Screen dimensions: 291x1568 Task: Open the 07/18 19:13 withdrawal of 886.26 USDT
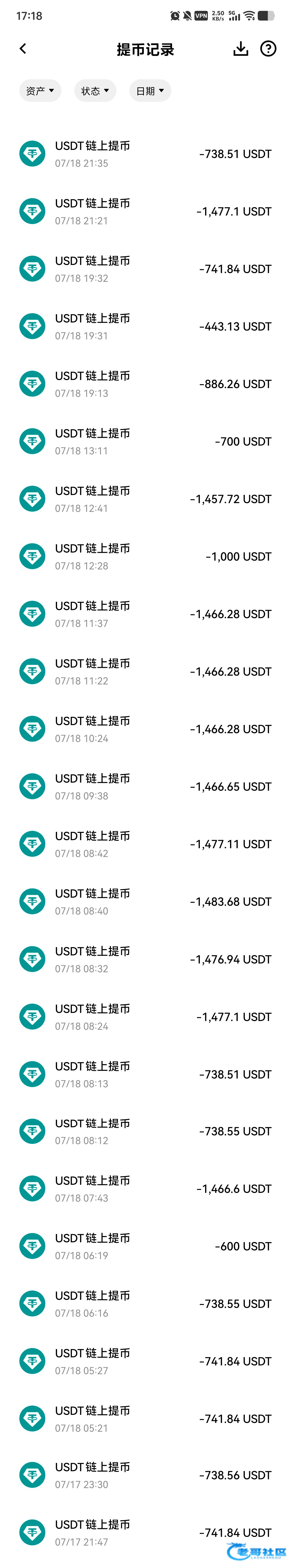[145, 384]
